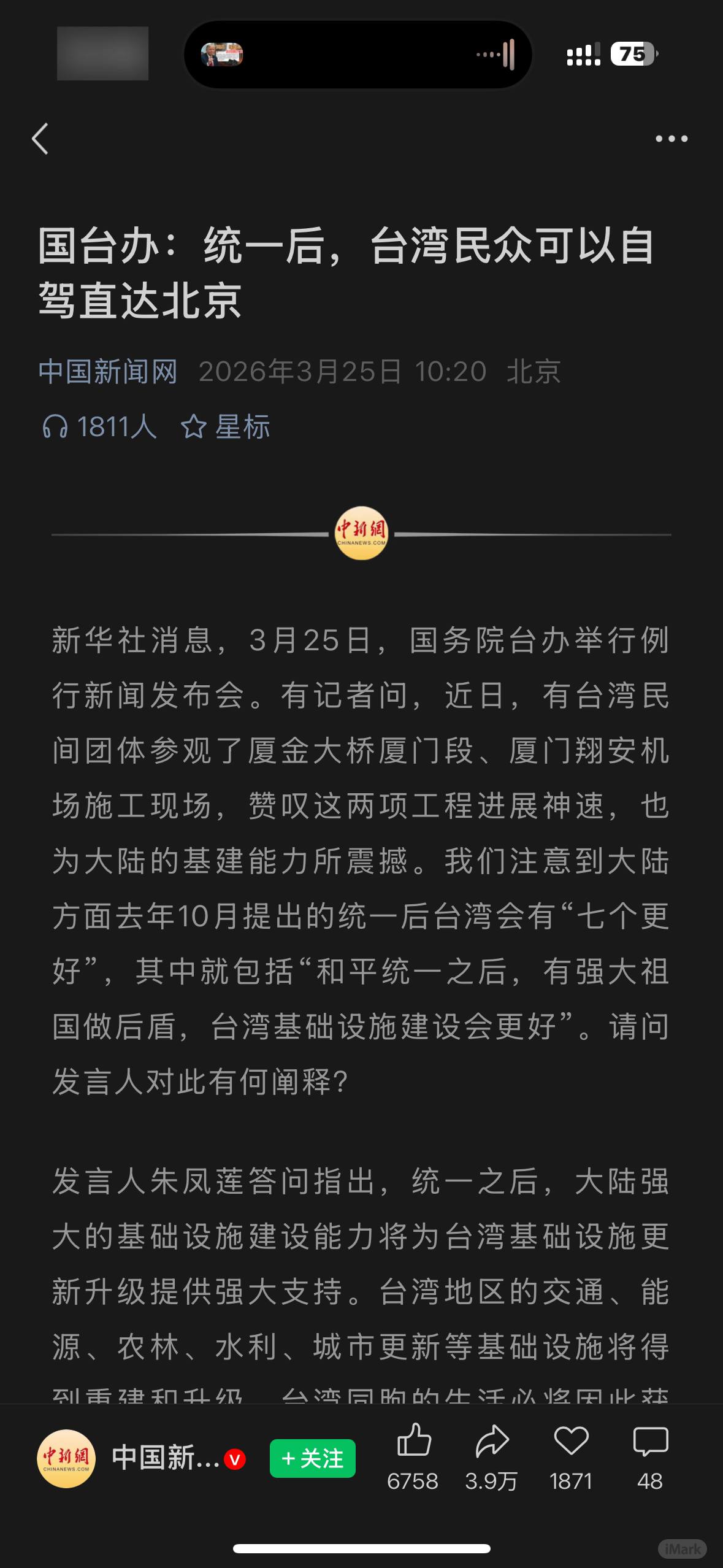This screenshot has height=1568, width=723.
Task: Like the article with thumbs-up
Action: (414, 1441)
